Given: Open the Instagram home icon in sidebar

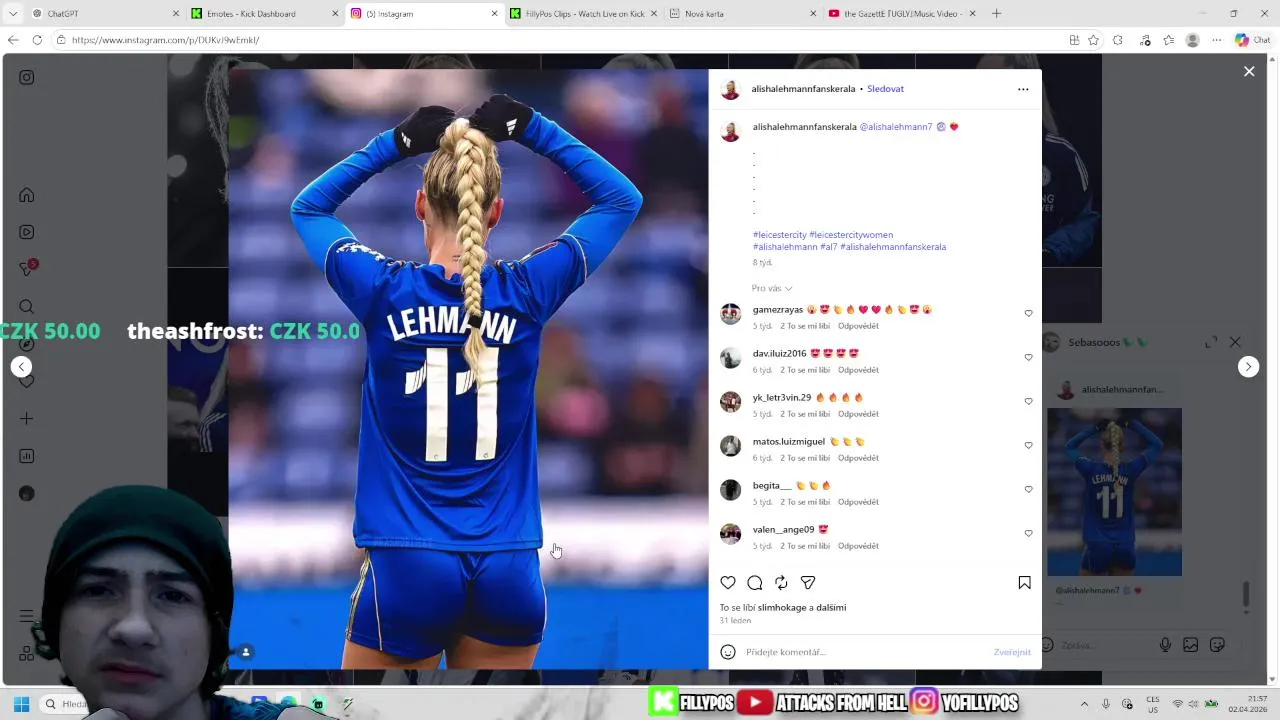Looking at the screenshot, I should pyautogui.click(x=27, y=195).
